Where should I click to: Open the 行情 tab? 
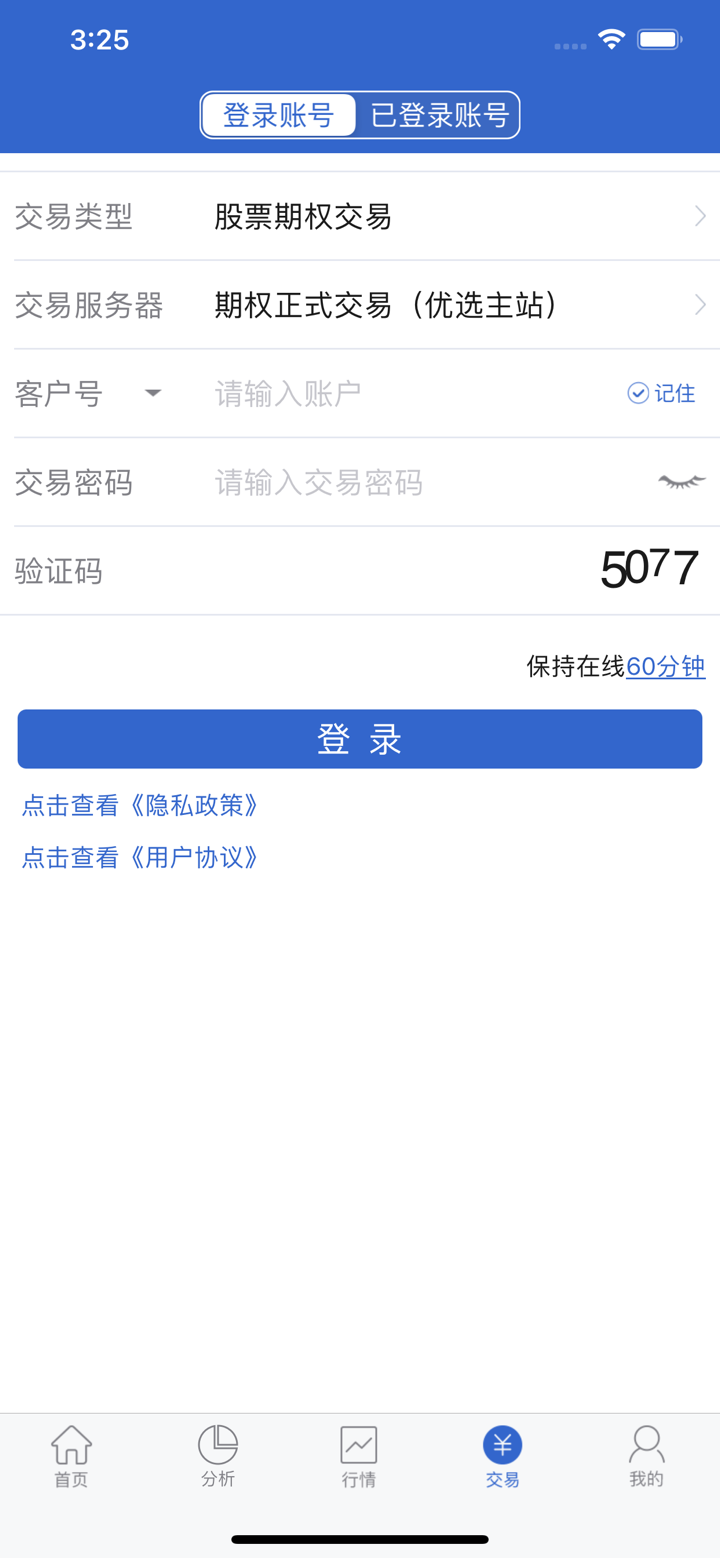coord(359,1457)
